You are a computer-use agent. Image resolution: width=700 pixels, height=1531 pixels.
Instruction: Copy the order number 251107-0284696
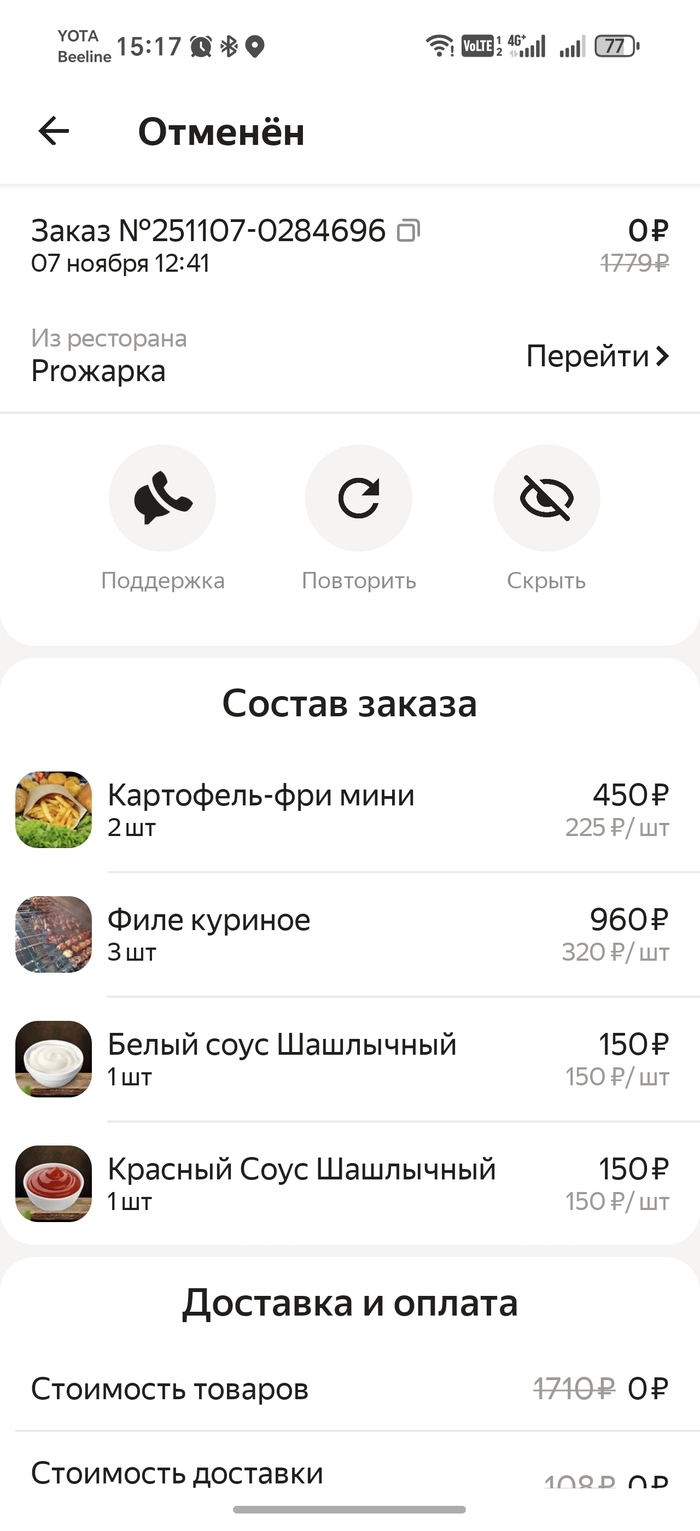[408, 232]
